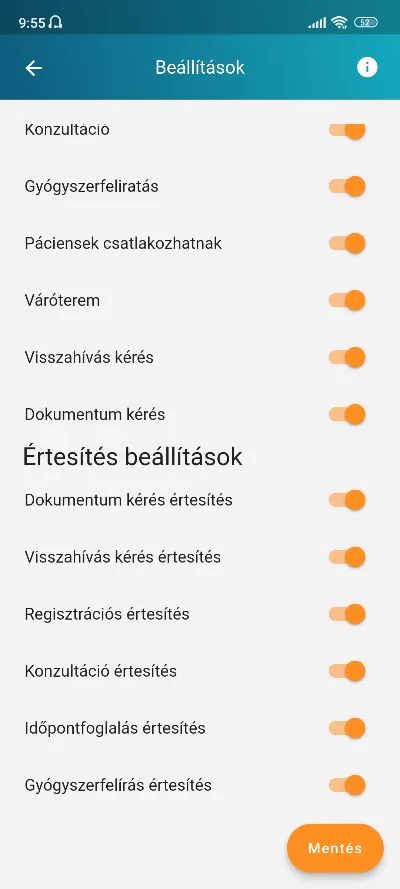The height and width of the screenshot is (889, 400).
Task: Disable the Gyógyszerfeliratás switch
Action: pyautogui.click(x=347, y=187)
